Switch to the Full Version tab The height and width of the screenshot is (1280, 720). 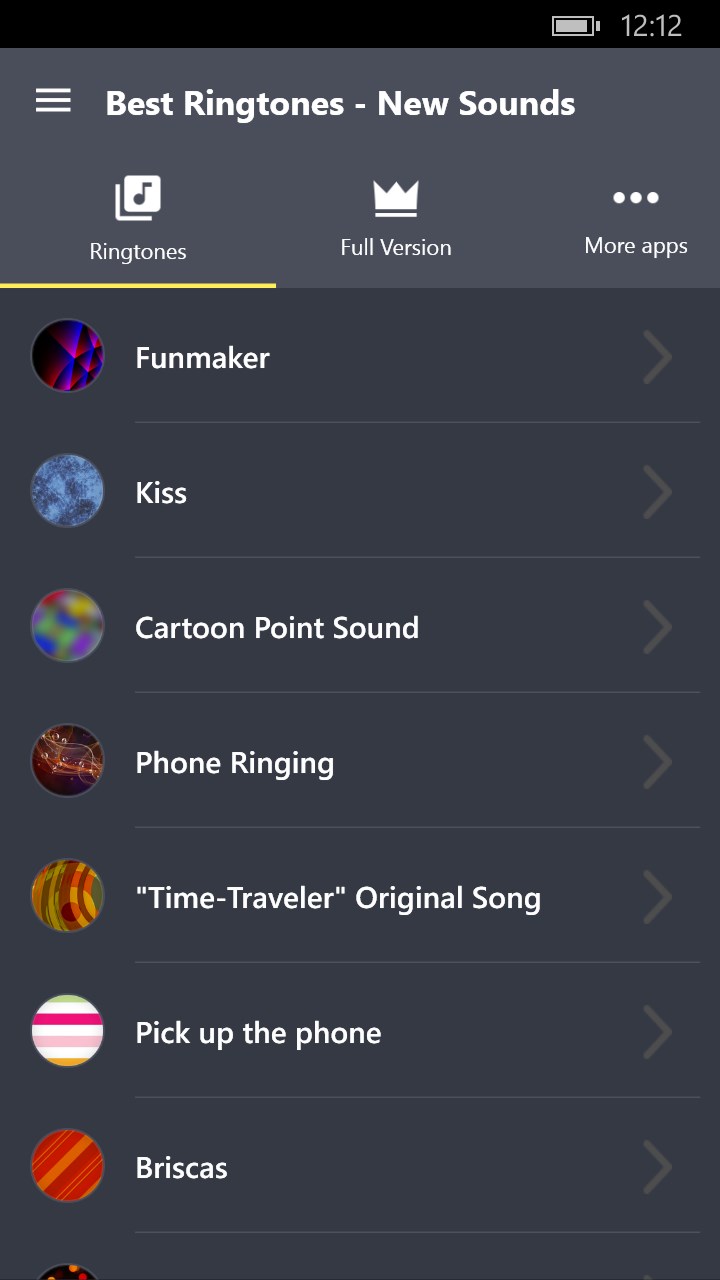coord(395,220)
